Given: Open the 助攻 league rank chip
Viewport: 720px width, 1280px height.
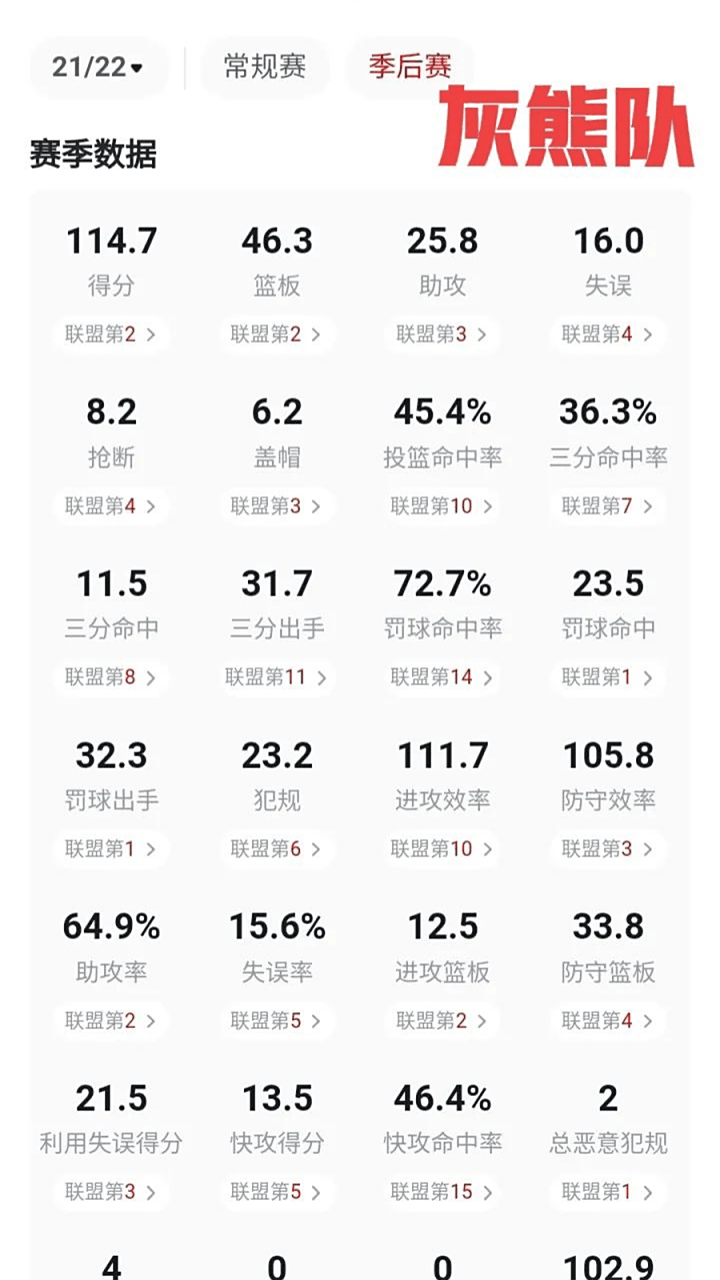Looking at the screenshot, I should [x=442, y=334].
